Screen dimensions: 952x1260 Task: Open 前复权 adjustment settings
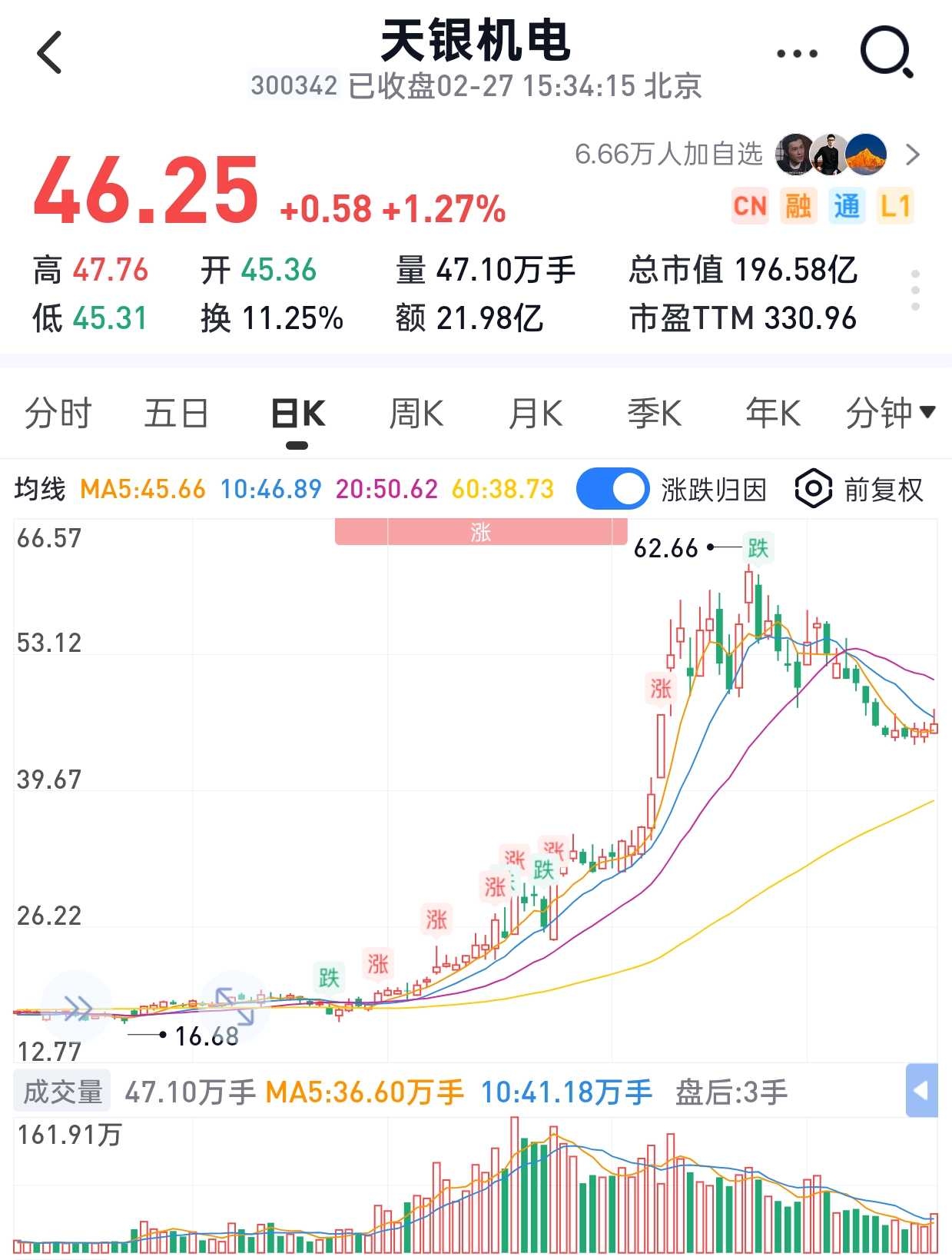click(859, 489)
